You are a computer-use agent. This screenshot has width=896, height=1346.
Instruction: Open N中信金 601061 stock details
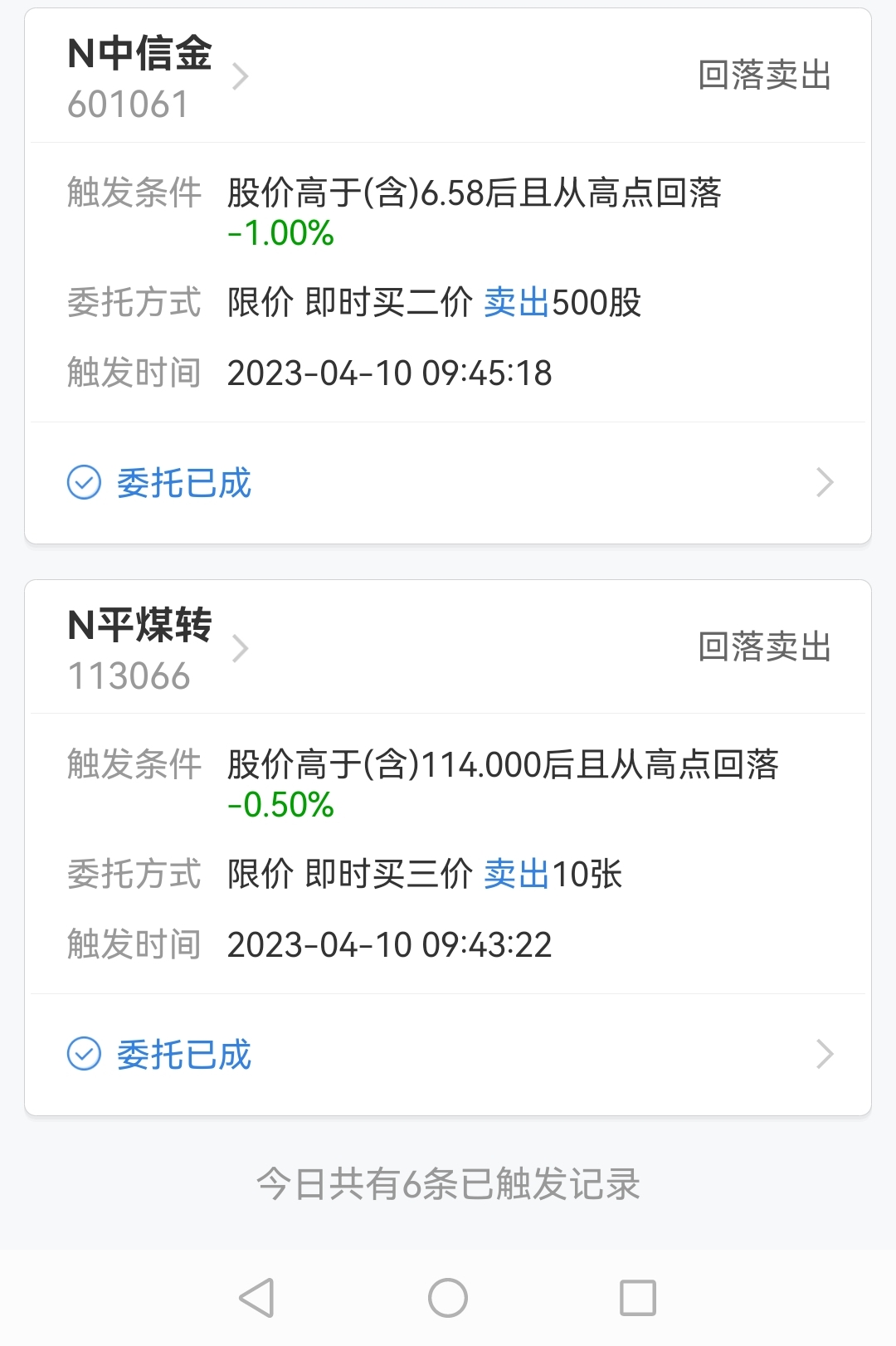(158, 77)
